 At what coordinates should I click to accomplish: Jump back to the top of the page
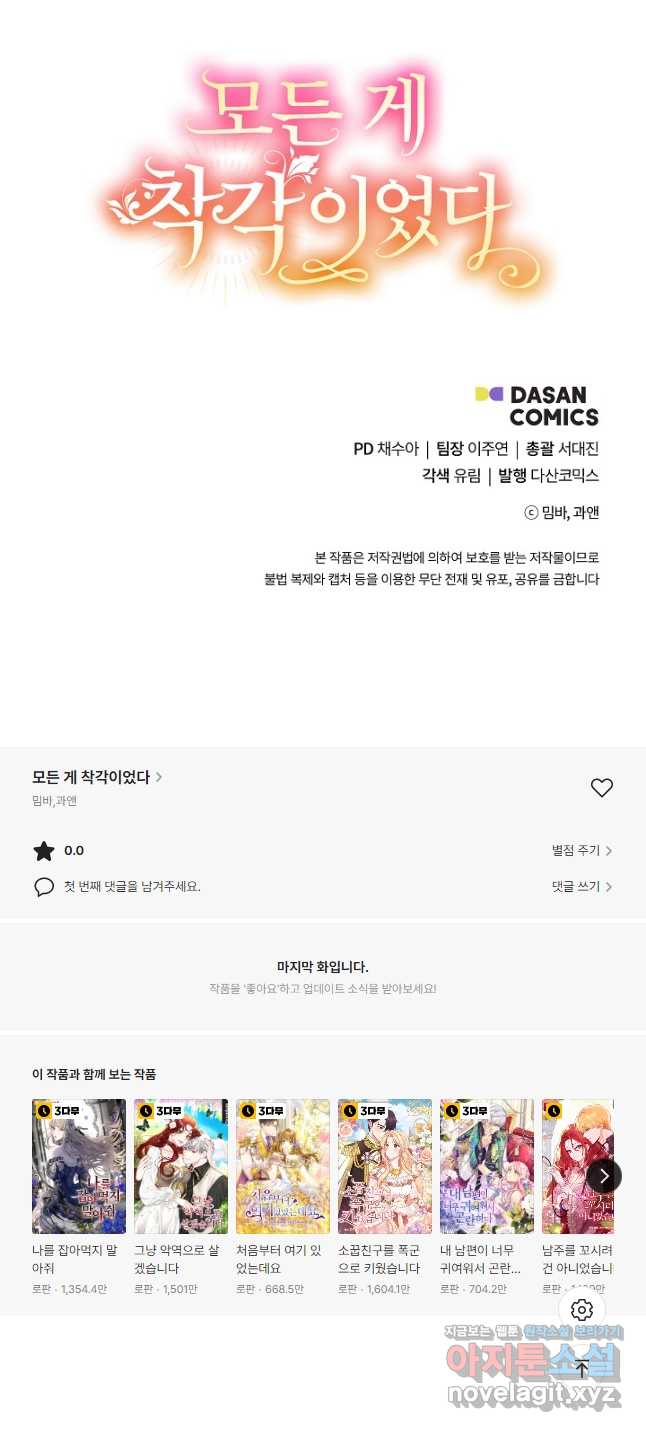tap(582, 1369)
